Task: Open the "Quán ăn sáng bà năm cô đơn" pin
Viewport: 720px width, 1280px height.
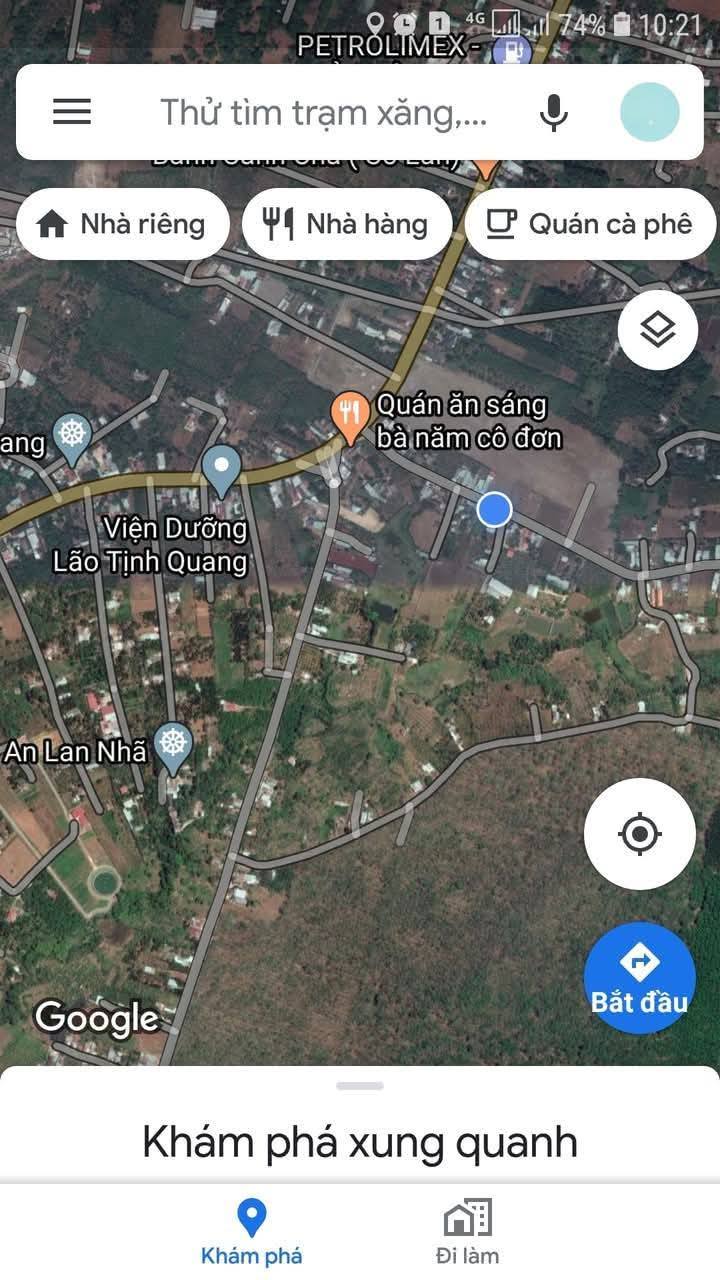Action: (350, 418)
